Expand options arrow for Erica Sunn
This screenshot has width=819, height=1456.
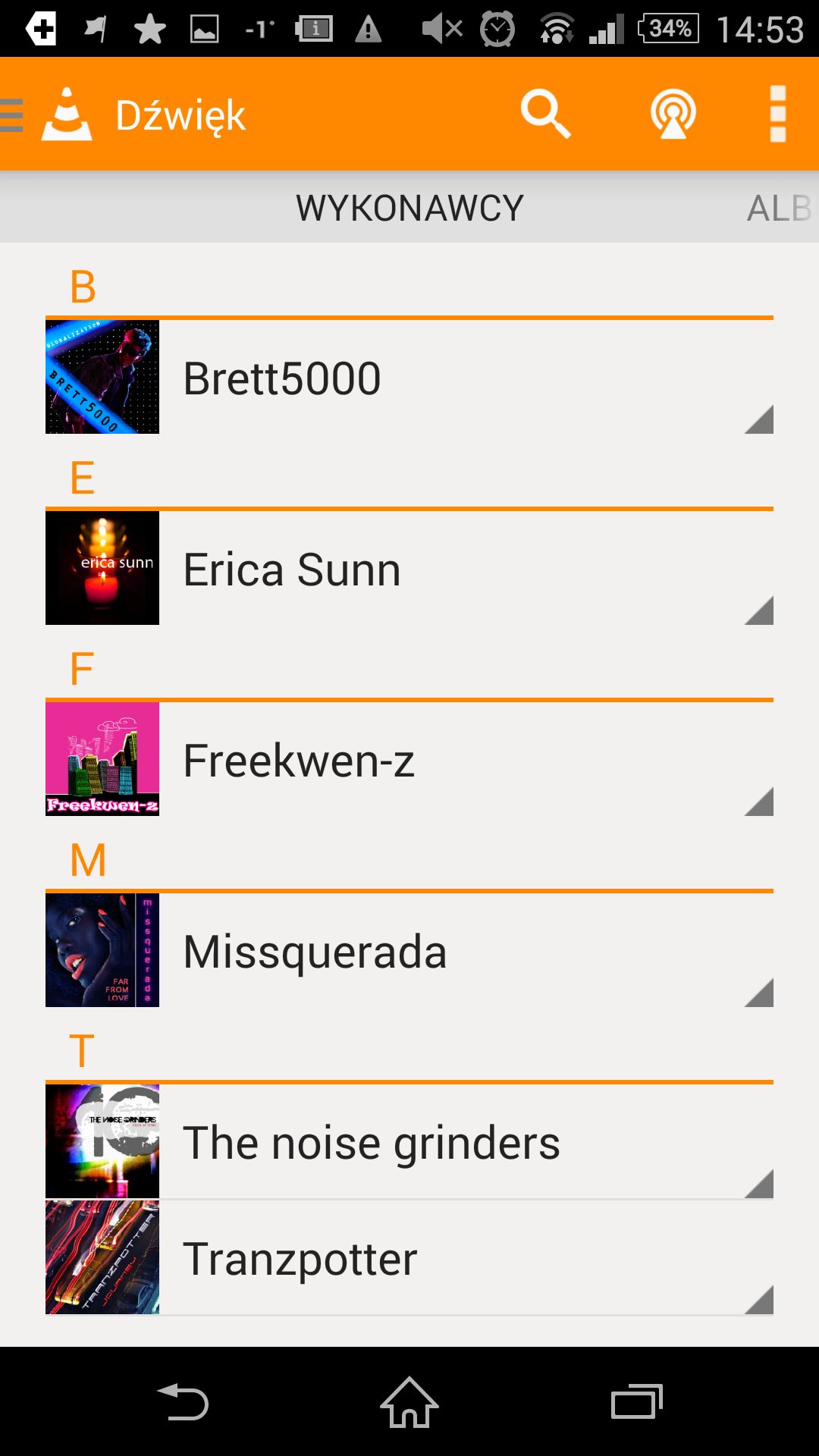tap(759, 610)
